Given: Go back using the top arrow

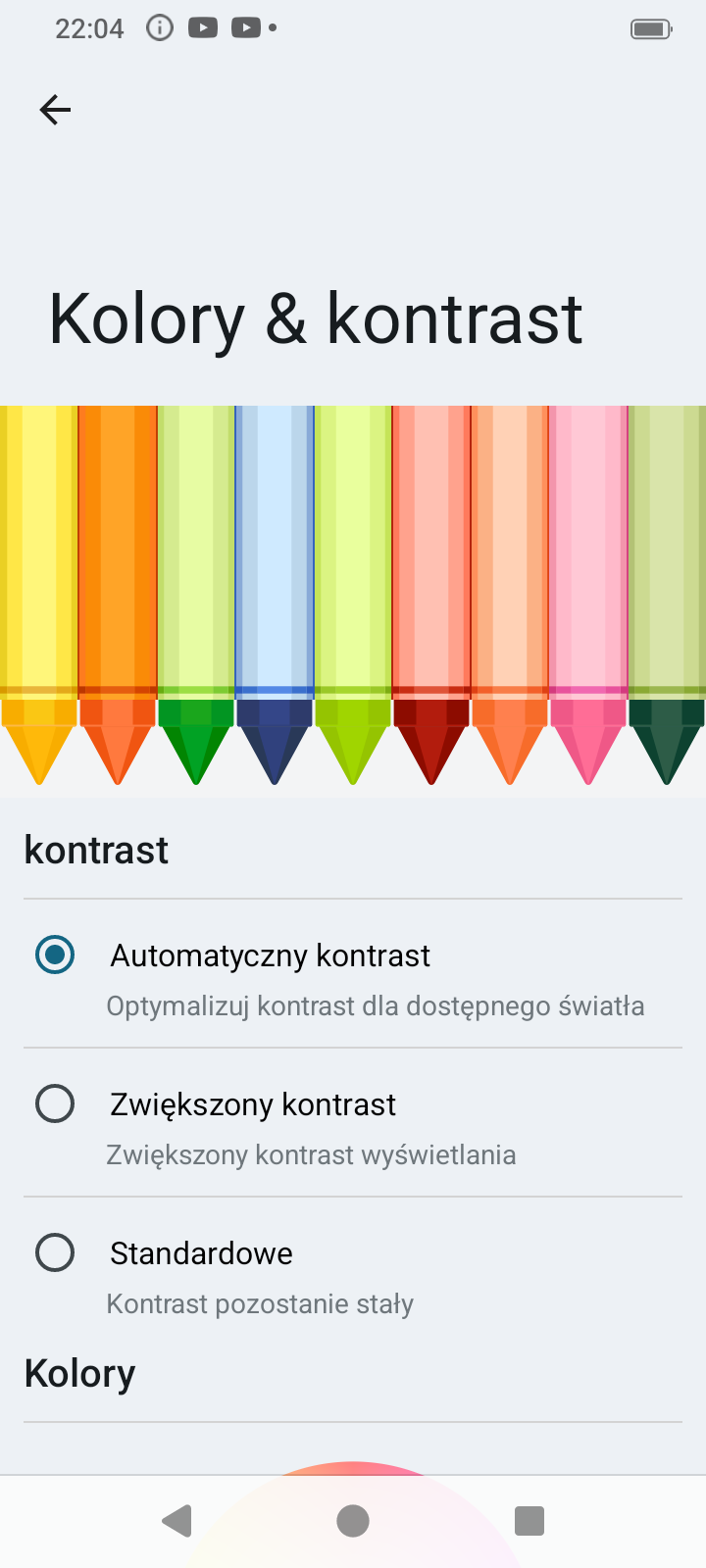Looking at the screenshot, I should (x=55, y=110).
